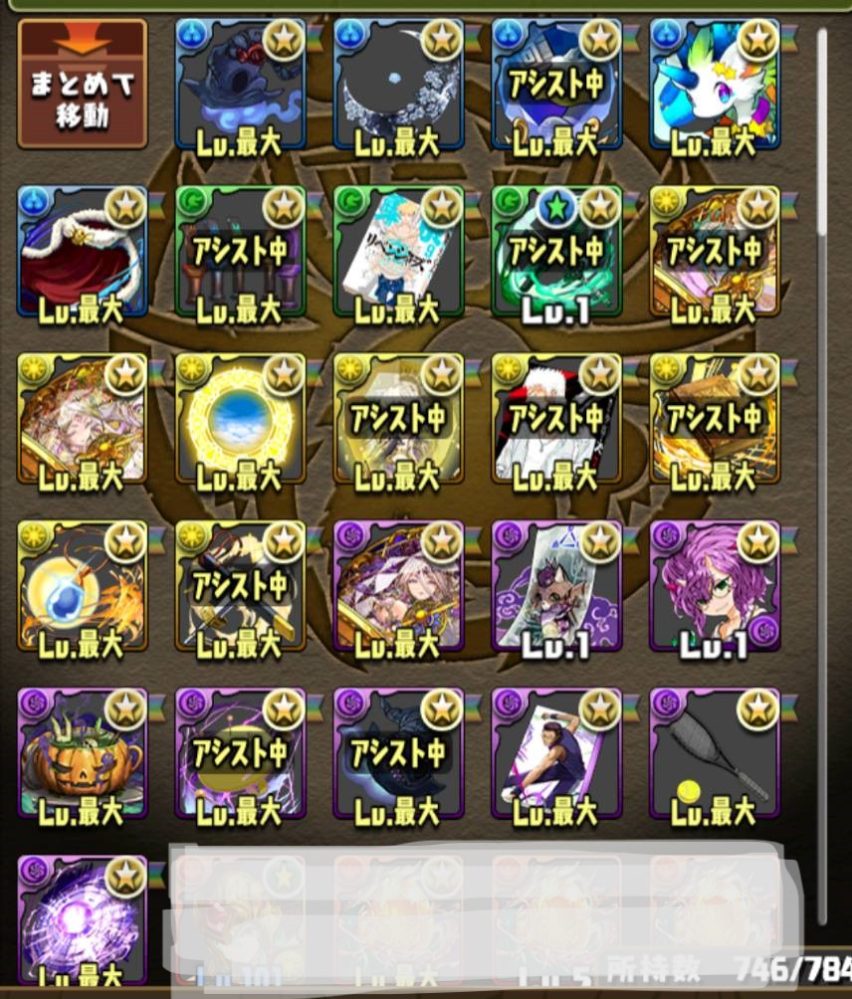Select the purple-haired girl with glasses
This screenshot has height=999, width=852.
[714, 588]
